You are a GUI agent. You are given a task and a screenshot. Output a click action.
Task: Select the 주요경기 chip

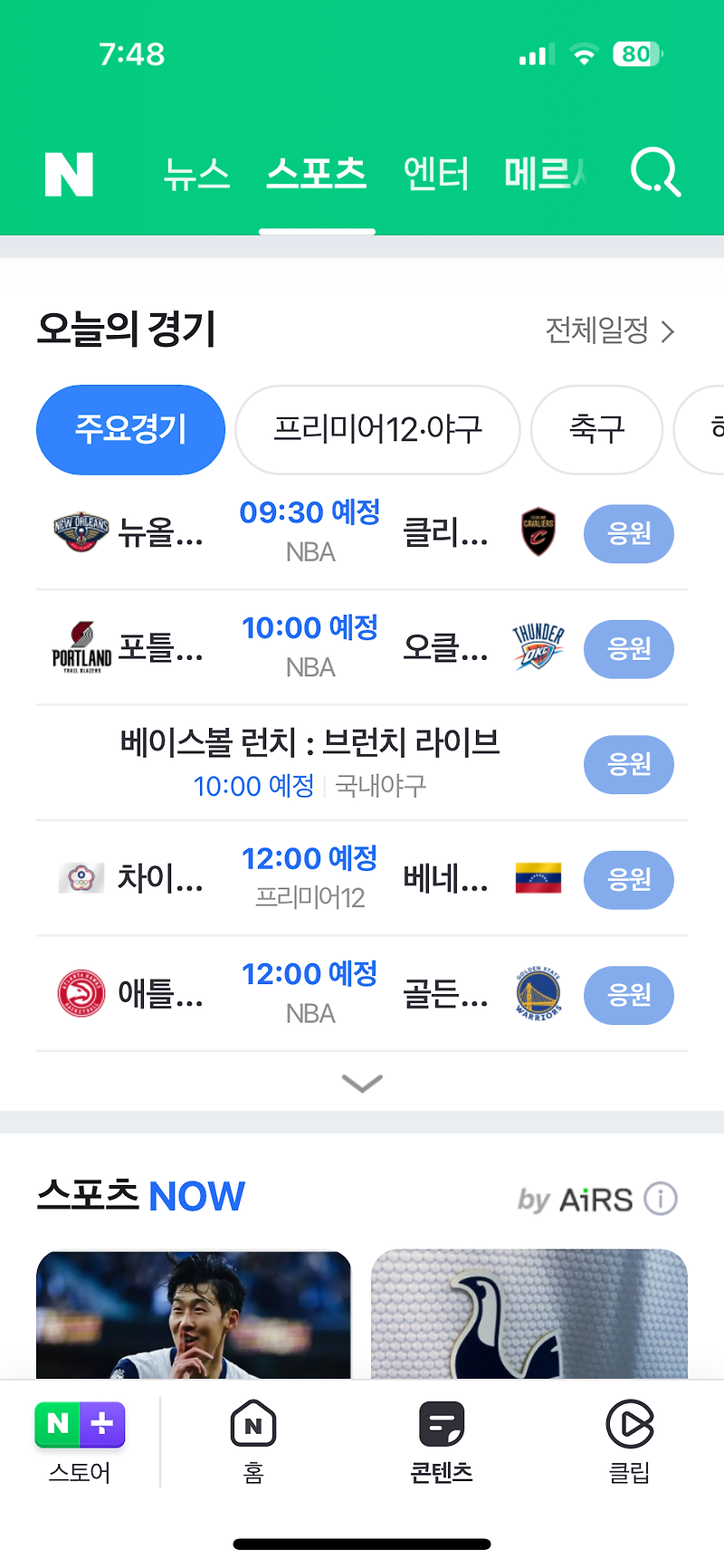pyautogui.click(x=130, y=430)
